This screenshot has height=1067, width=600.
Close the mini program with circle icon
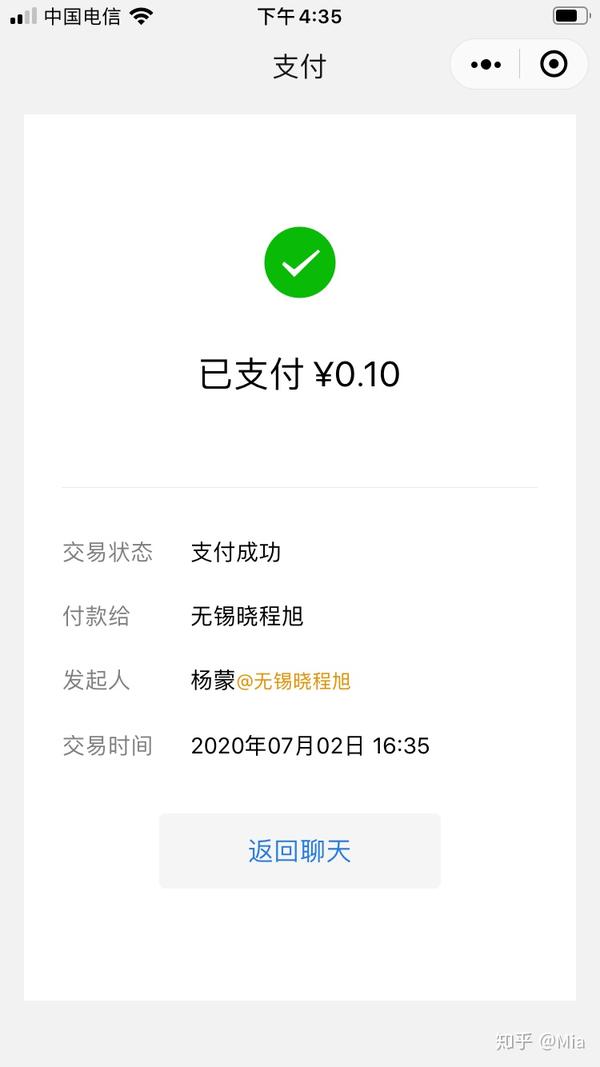tap(554, 64)
